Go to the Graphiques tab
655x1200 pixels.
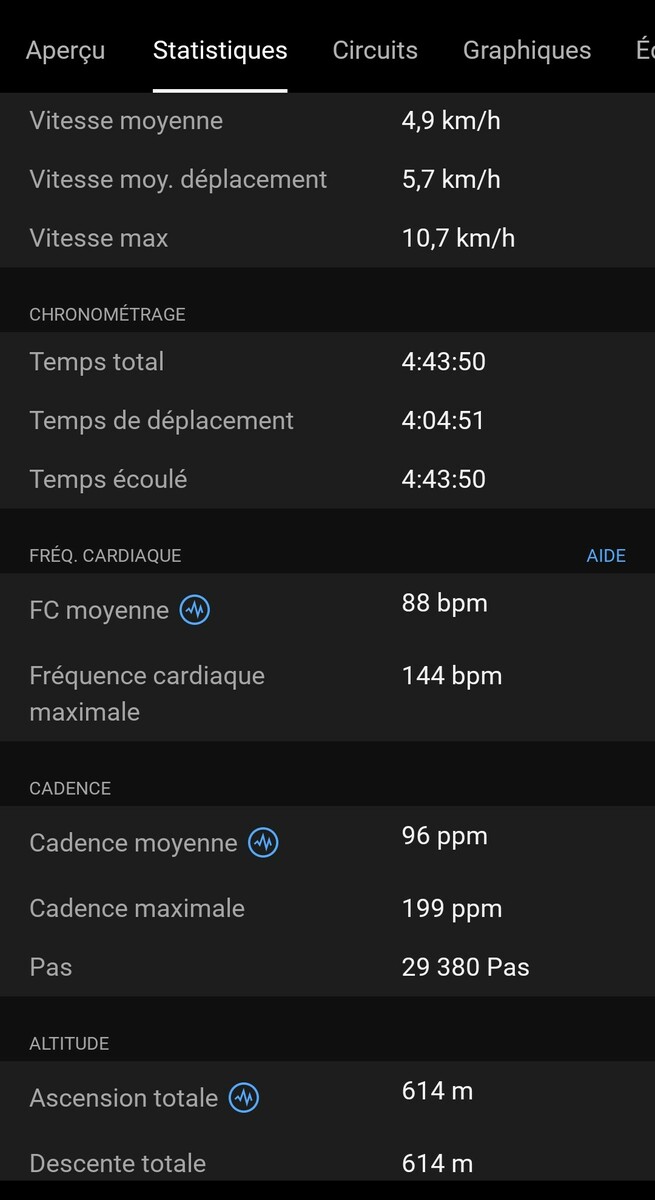pyautogui.click(x=527, y=50)
